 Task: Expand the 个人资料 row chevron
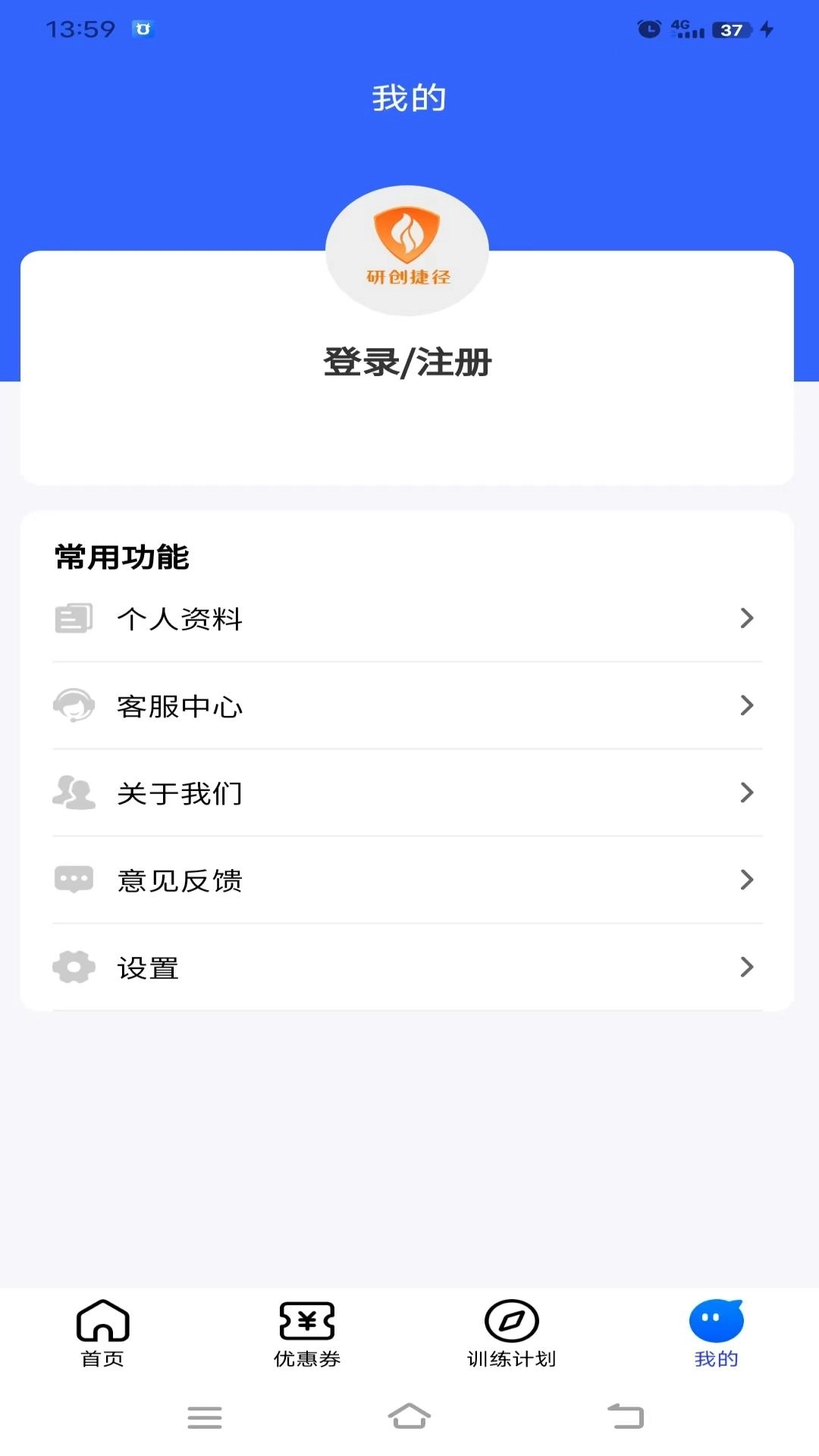pyautogui.click(x=748, y=619)
